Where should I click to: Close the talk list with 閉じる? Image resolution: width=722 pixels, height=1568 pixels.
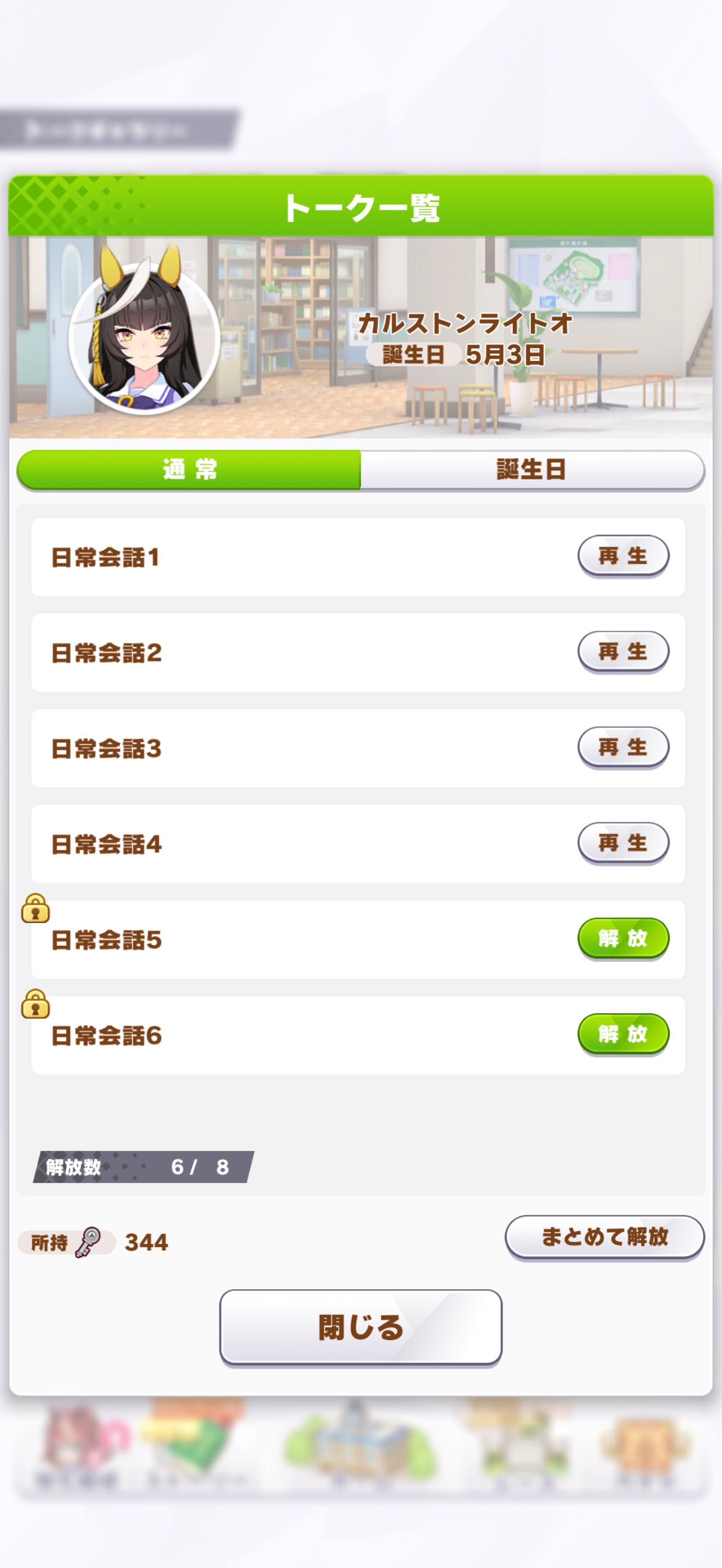pos(360,1327)
